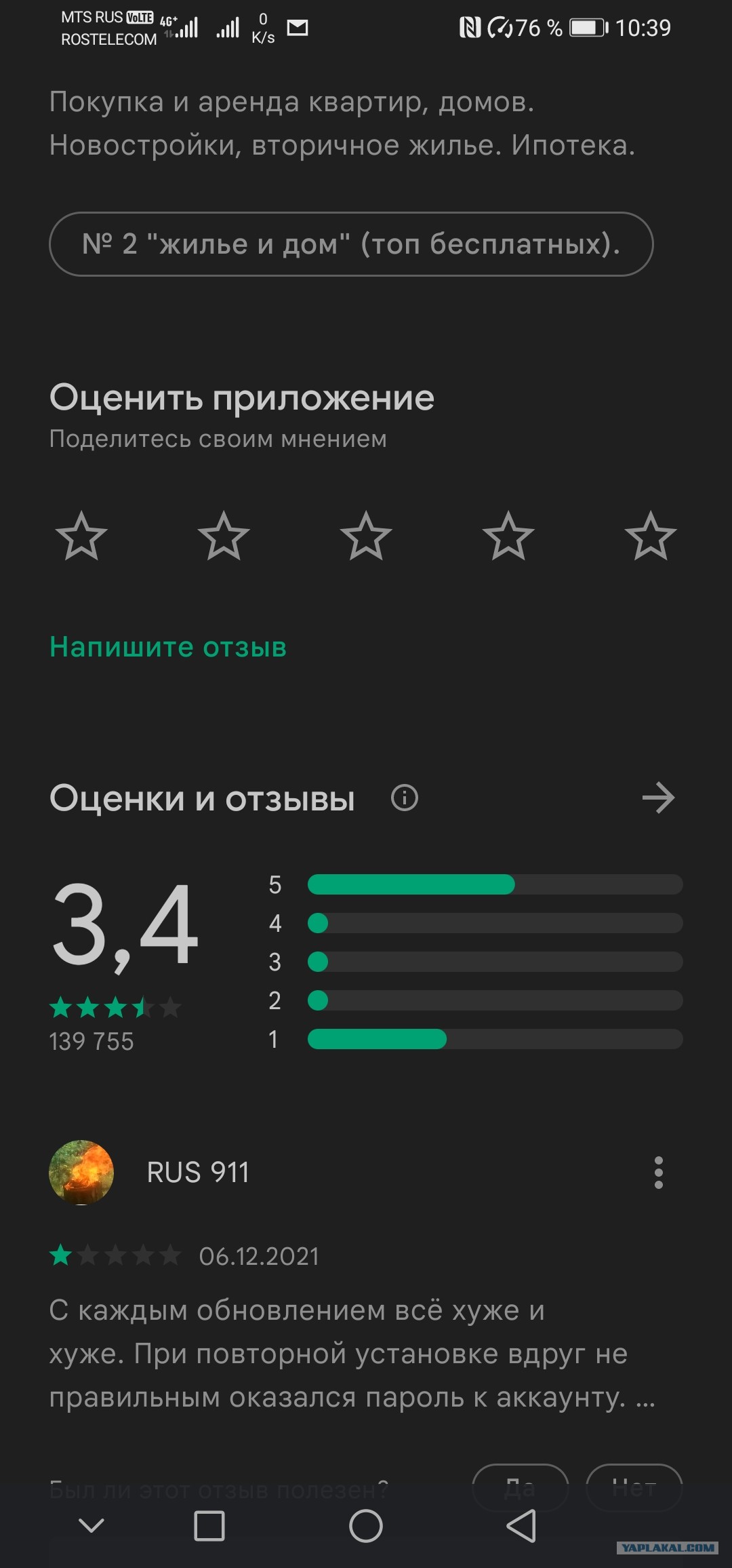Tap the '№ 2 жилье и дом' ranking chip

[351, 244]
